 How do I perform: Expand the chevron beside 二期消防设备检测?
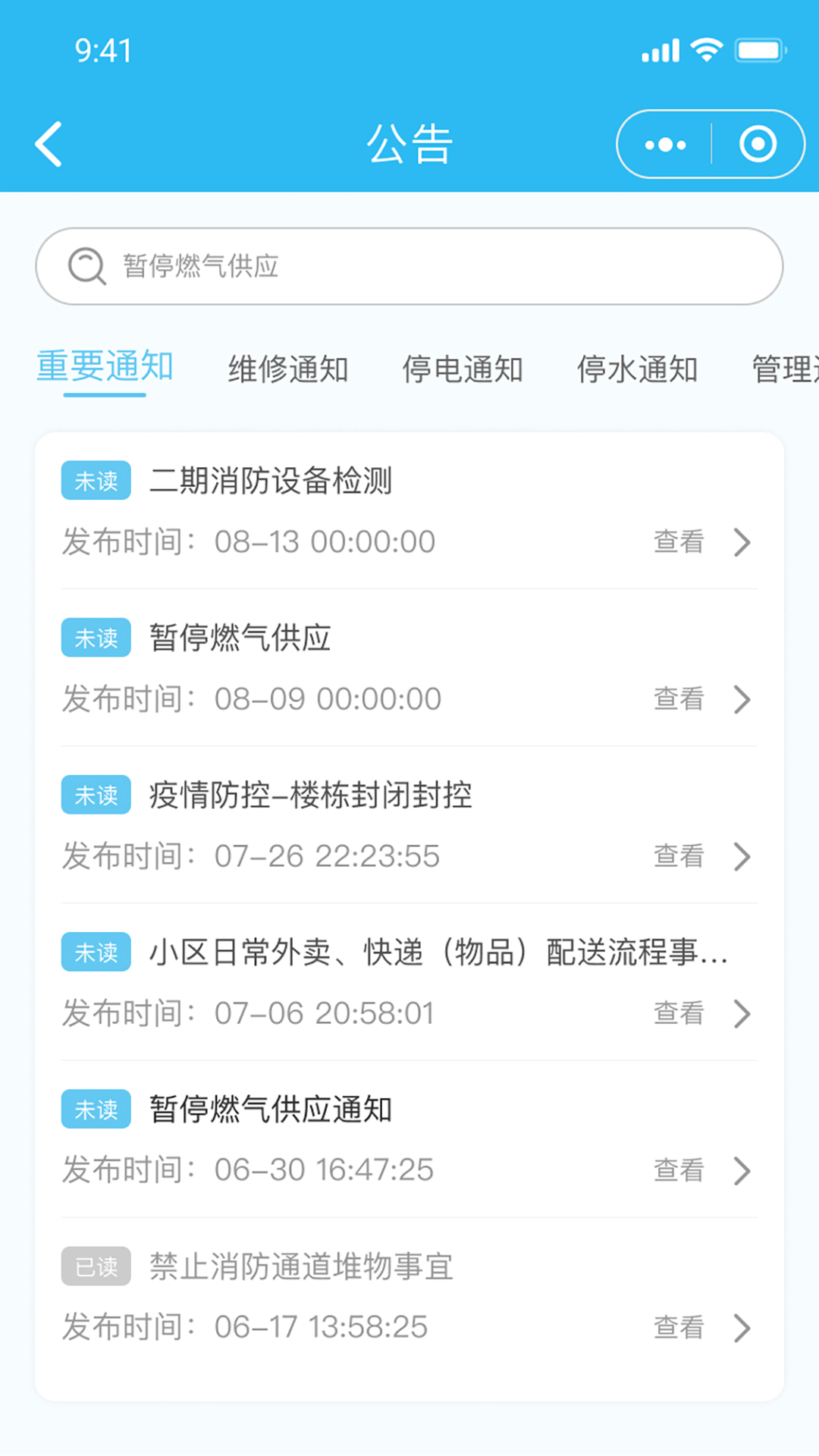(x=742, y=542)
